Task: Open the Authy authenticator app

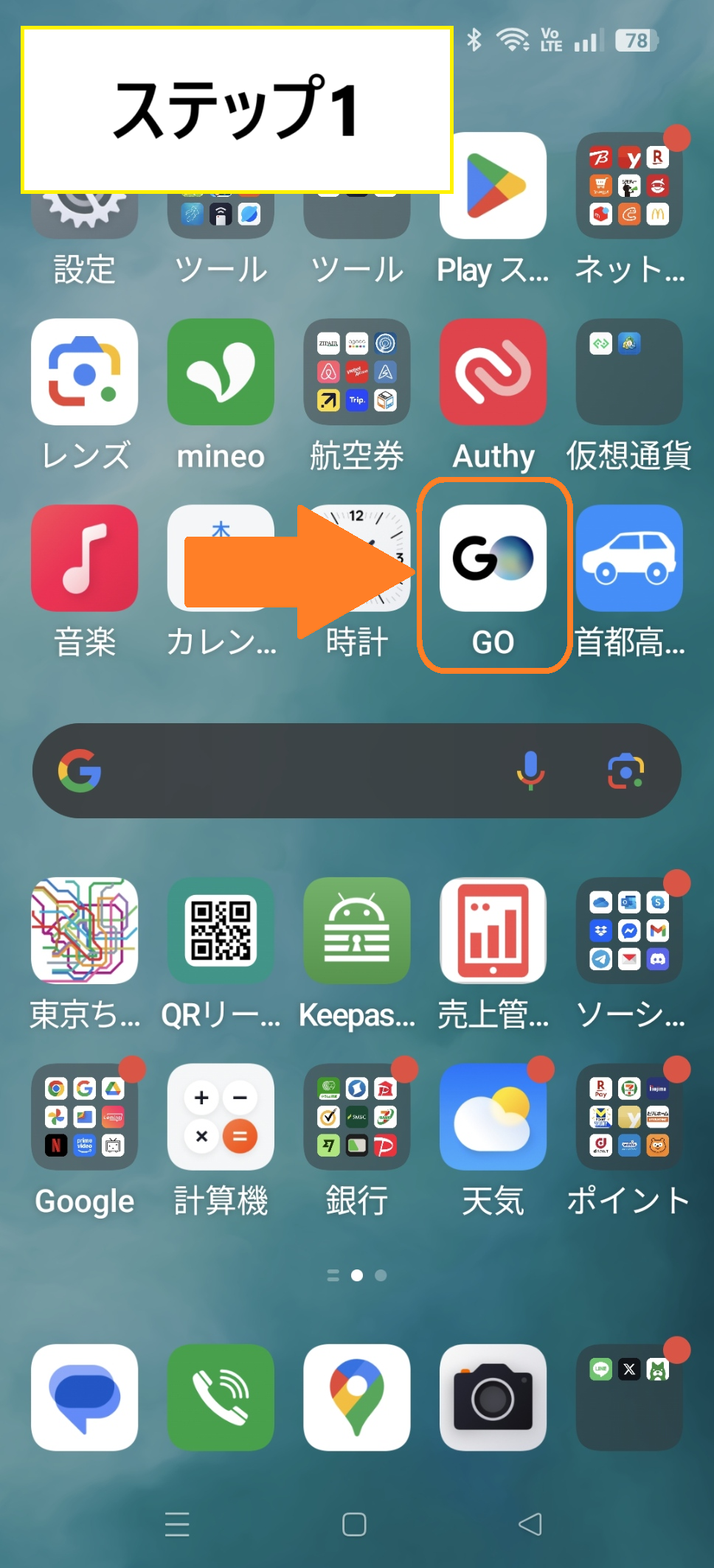Action: point(493,372)
